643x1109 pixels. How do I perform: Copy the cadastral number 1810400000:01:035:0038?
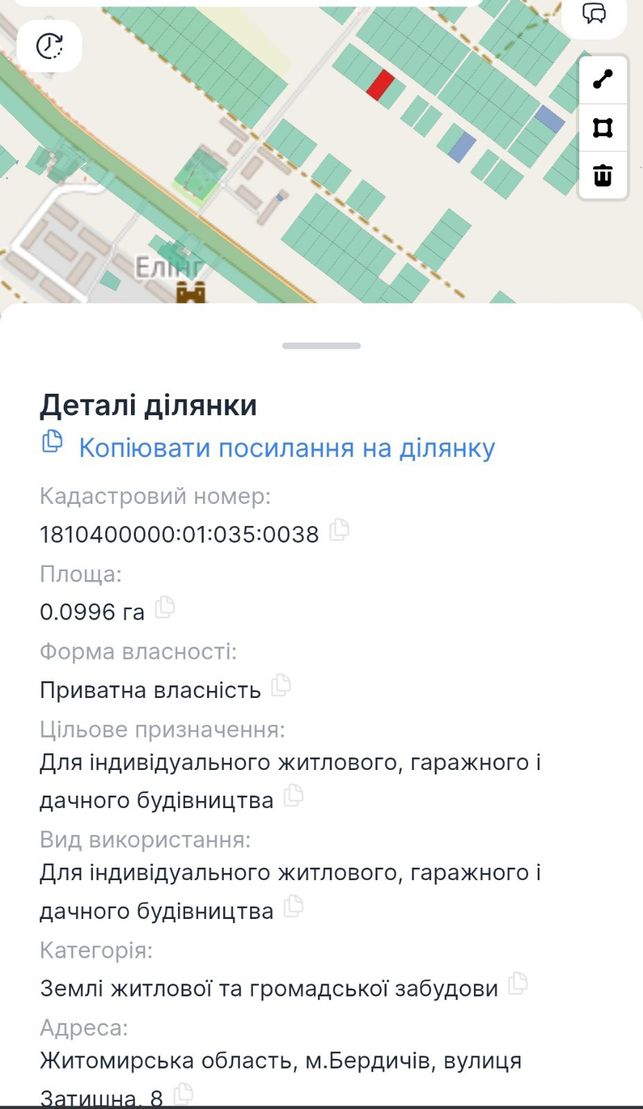[340, 530]
